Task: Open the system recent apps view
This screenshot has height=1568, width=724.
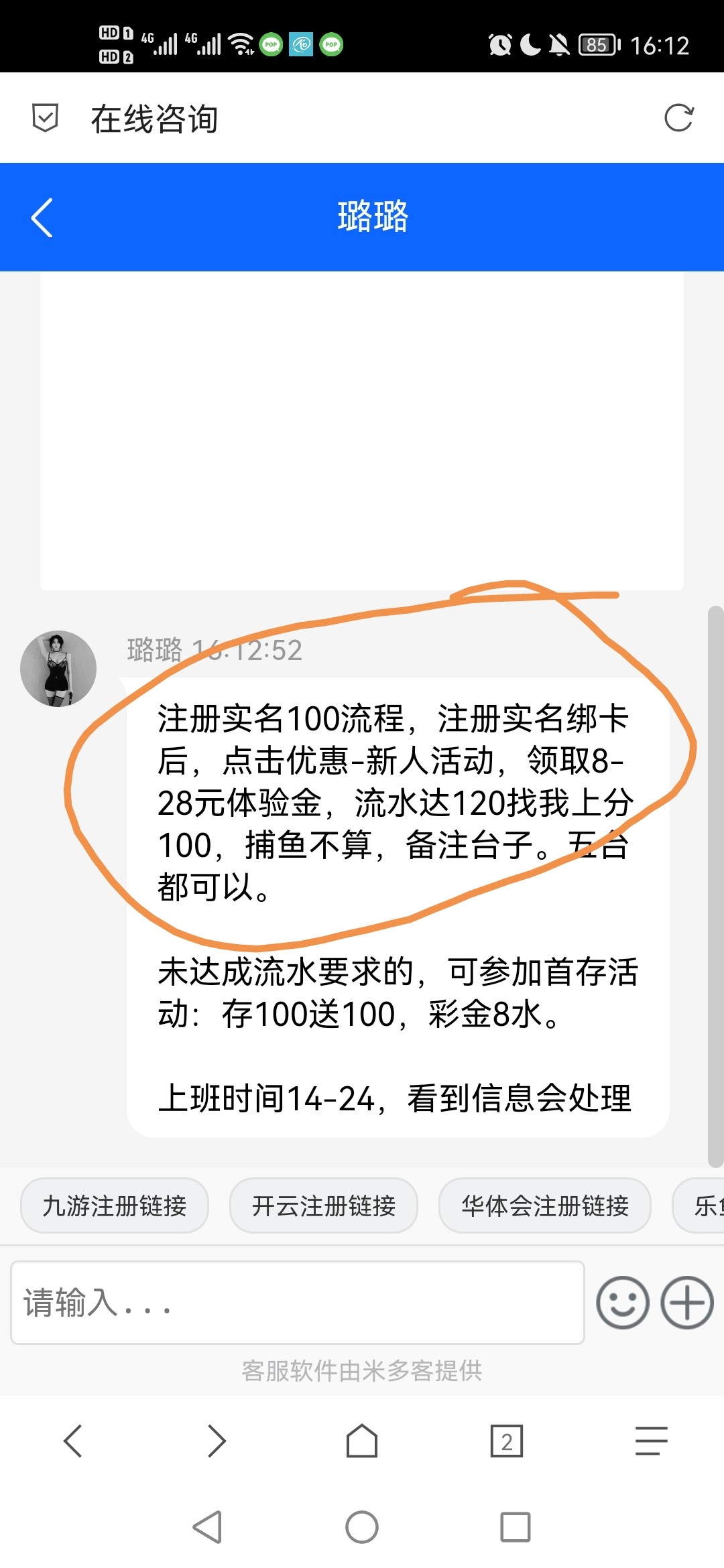Action: (x=515, y=1527)
